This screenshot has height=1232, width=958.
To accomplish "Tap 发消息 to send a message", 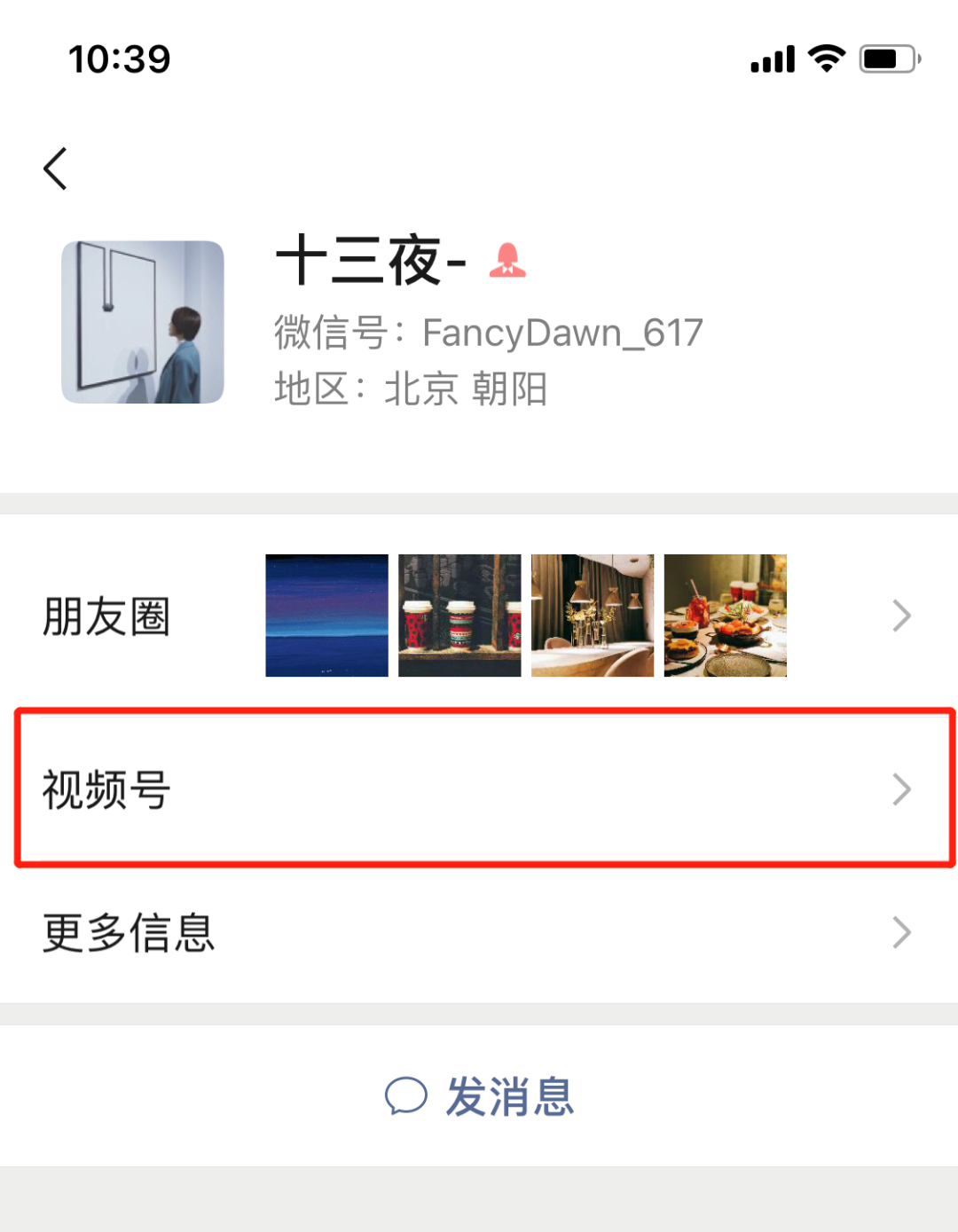I will pos(481,1096).
